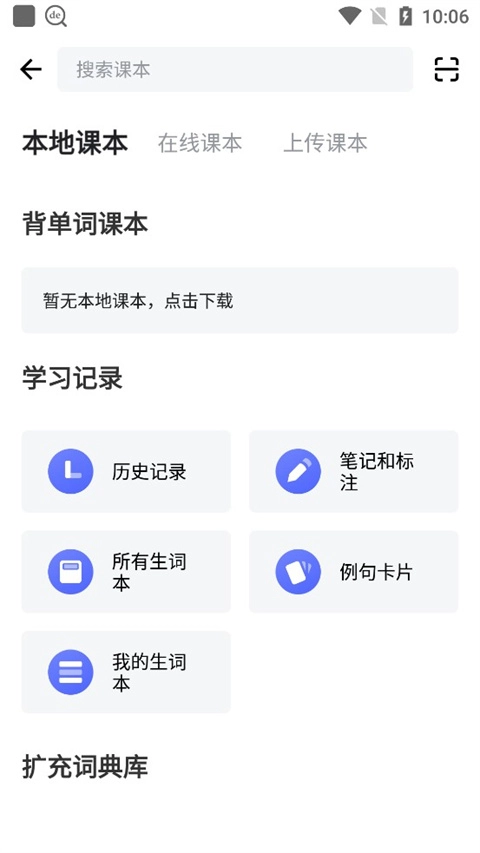Open 所有生词本
Screen dimensions: 480x853
[x=126, y=572]
